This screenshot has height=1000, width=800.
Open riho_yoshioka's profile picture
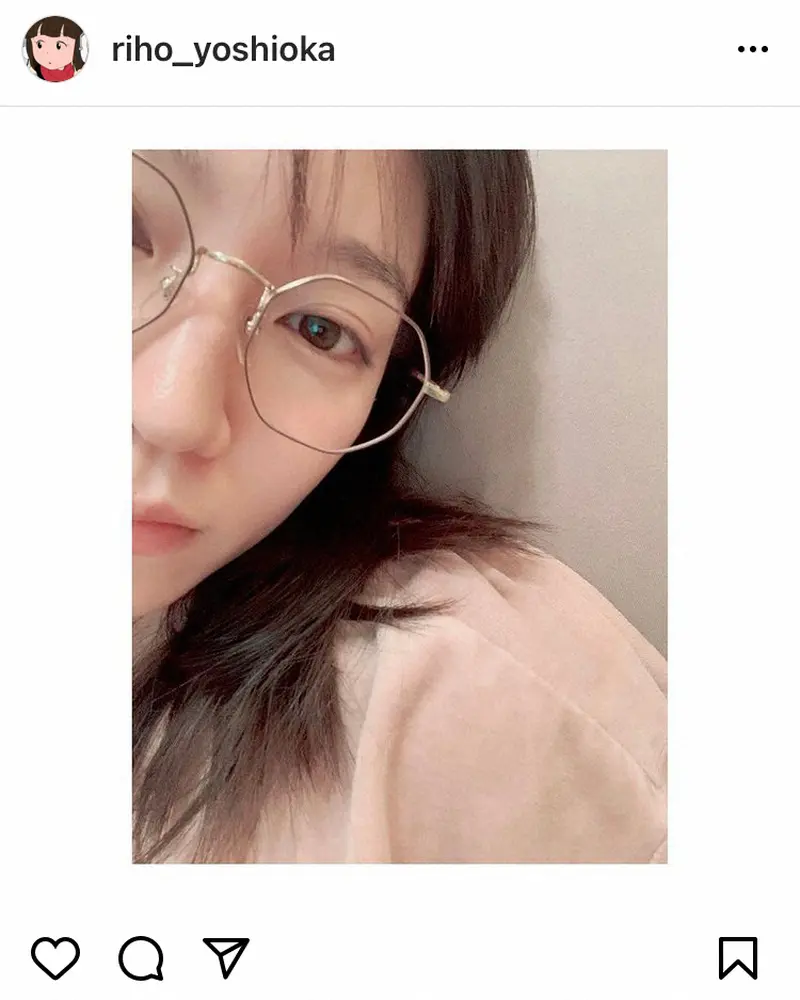coord(56,49)
